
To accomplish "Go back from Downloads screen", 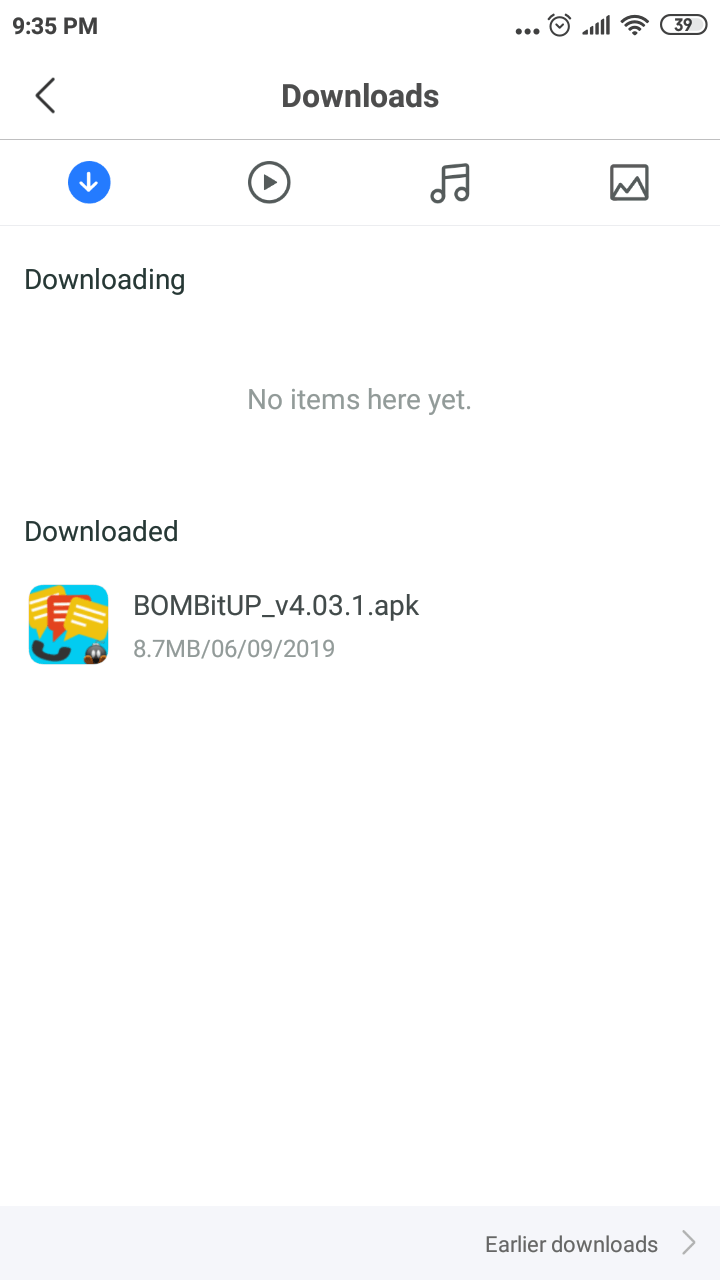I will point(45,96).
